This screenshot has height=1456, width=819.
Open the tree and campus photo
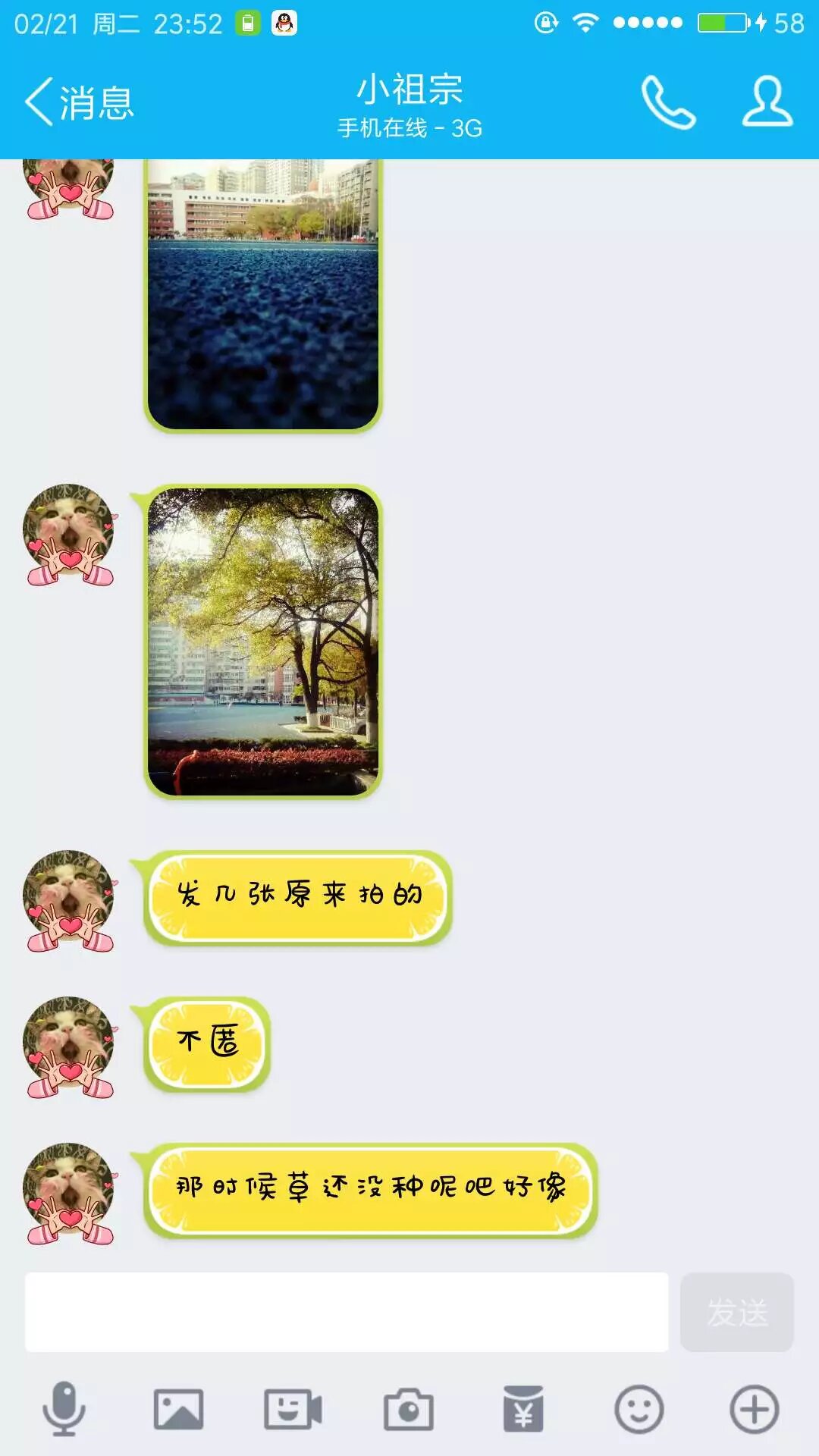tap(263, 642)
